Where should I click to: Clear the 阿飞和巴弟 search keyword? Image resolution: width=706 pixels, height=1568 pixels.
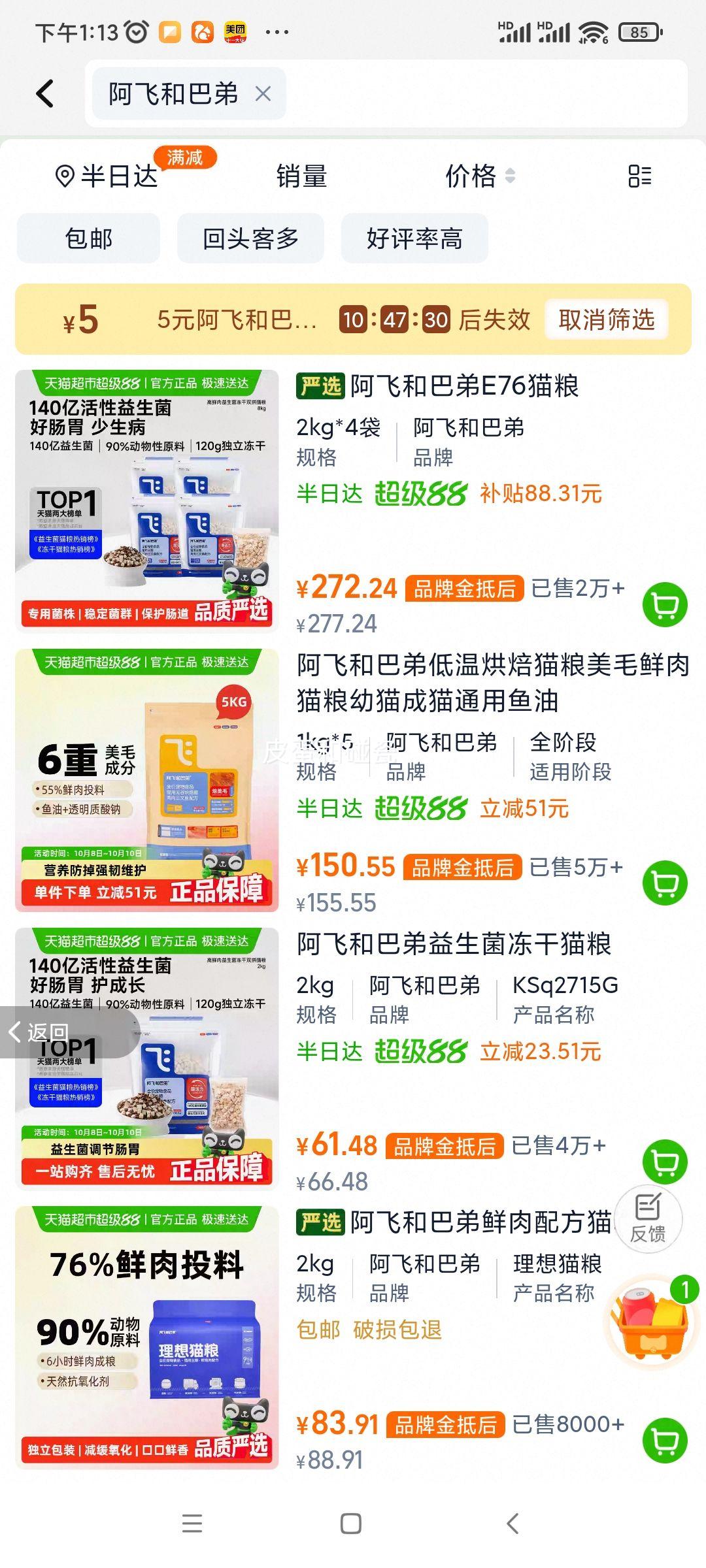coord(263,94)
